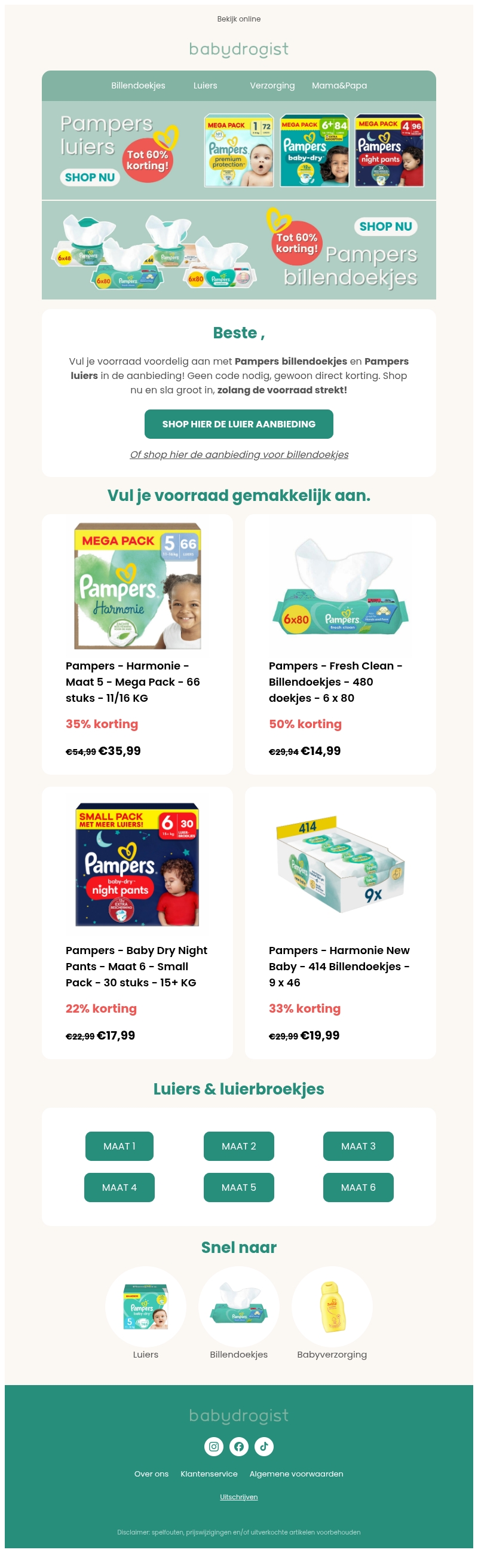
Task: Tap Shop hier de luier aanbieding
Action: tap(238, 424)
